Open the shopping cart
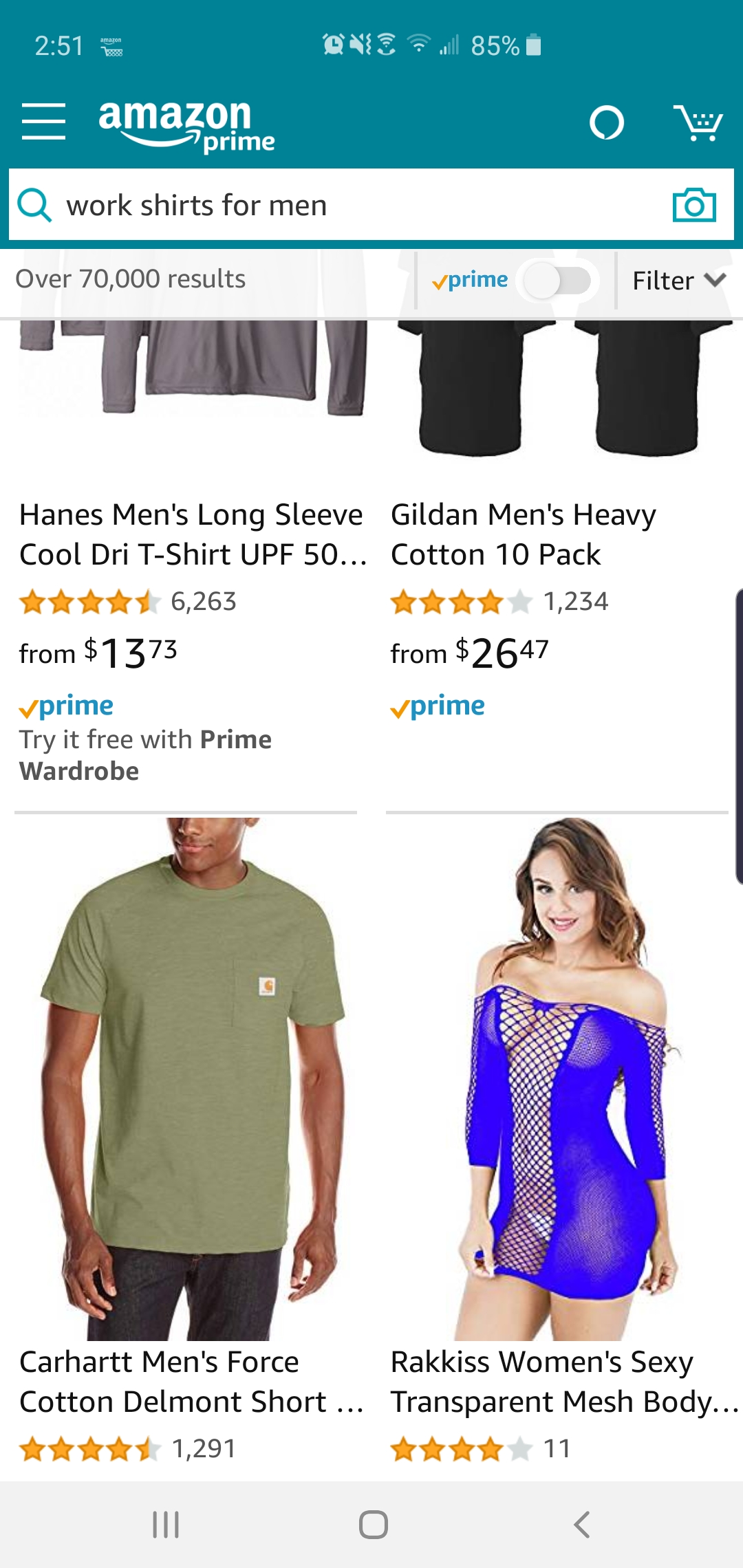 (x=697, y=123)
